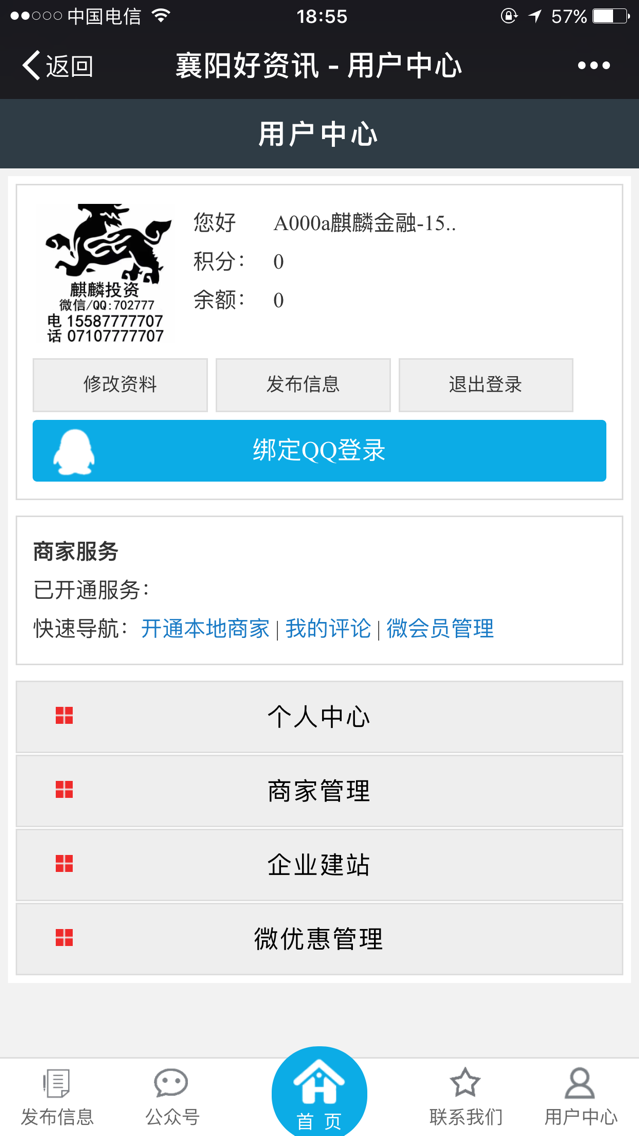Bind QQ login via 绑定QQ登录
The image size is (639, 1136).
pyautogui.click(x=319, y=451)
